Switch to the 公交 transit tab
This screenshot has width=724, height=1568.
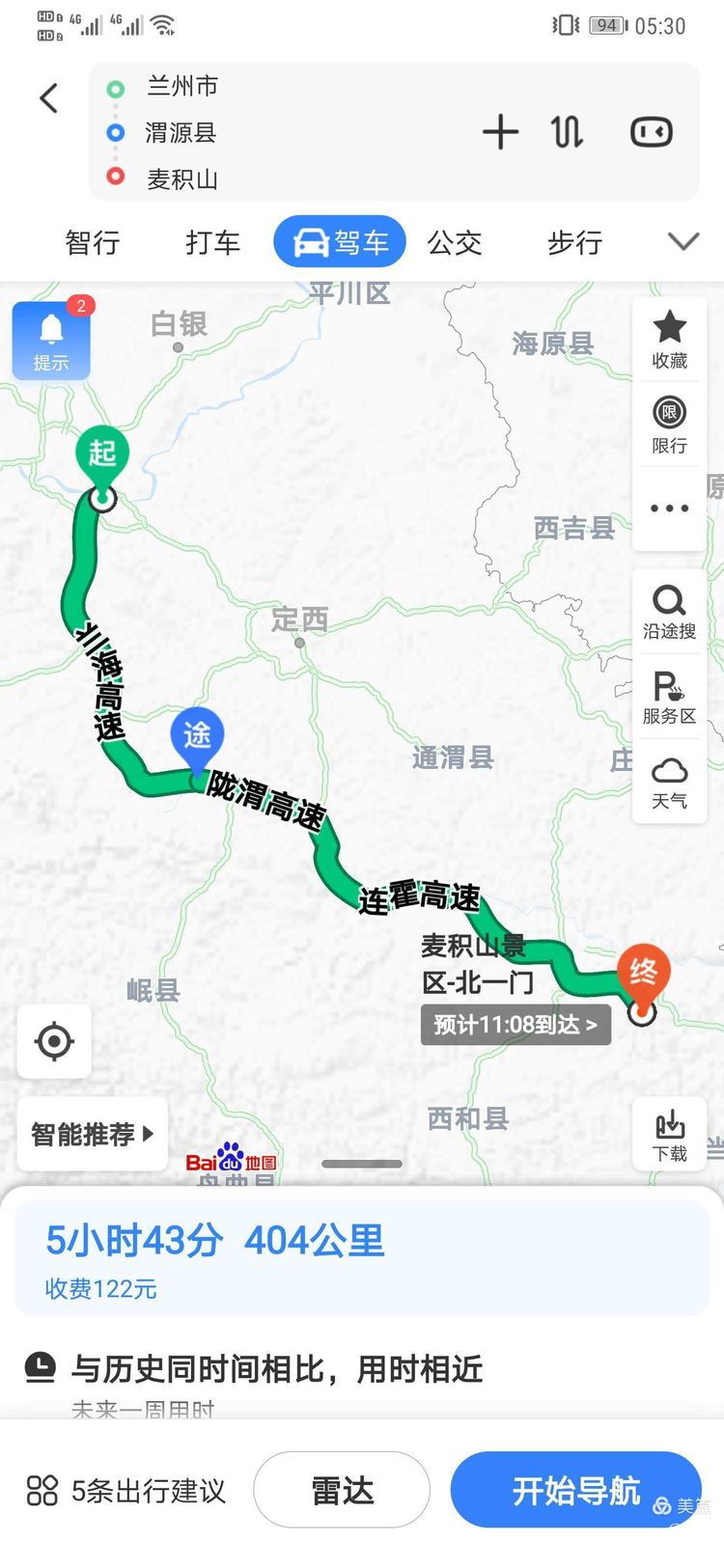(454, 242)
